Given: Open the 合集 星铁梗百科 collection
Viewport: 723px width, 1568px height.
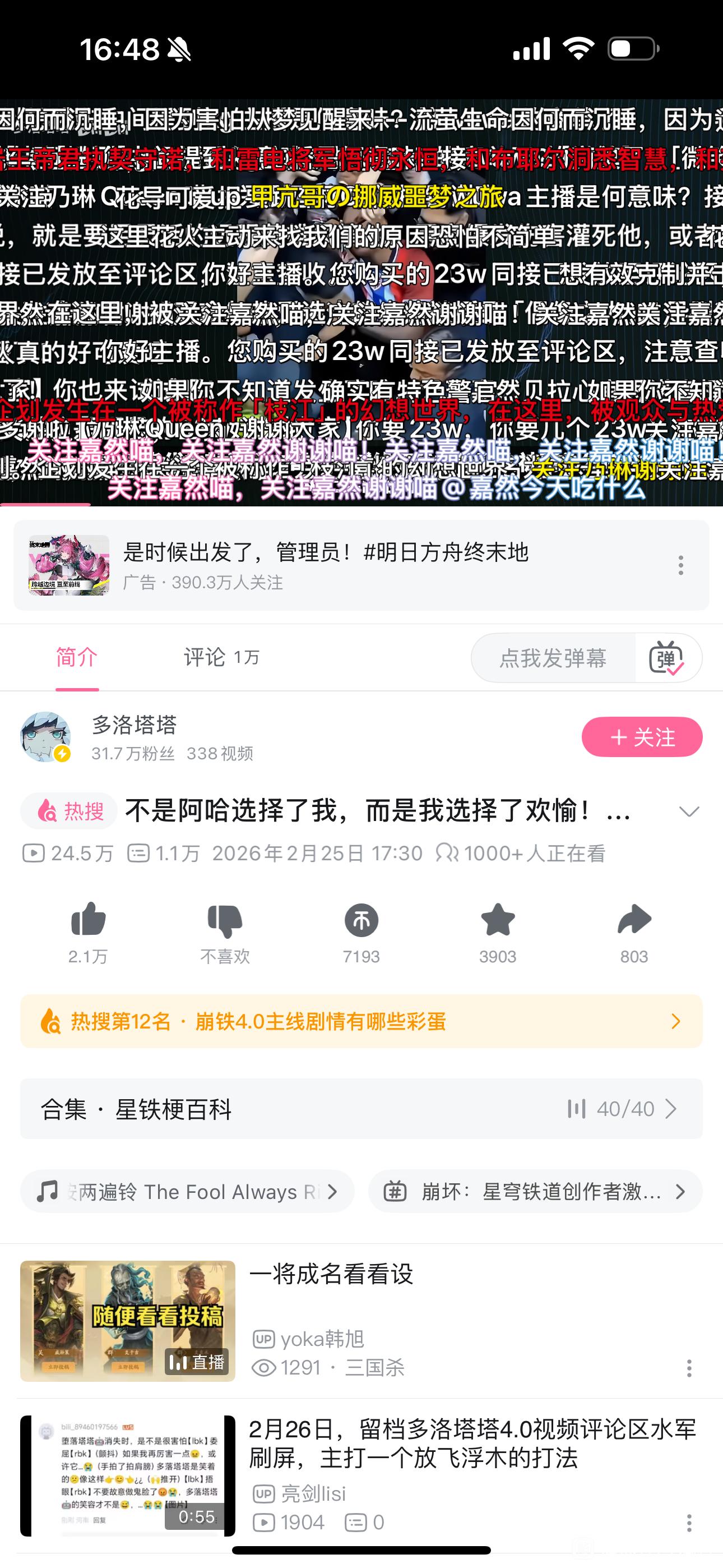Looking at the screenshot, I should click(x=361, y=1109).
